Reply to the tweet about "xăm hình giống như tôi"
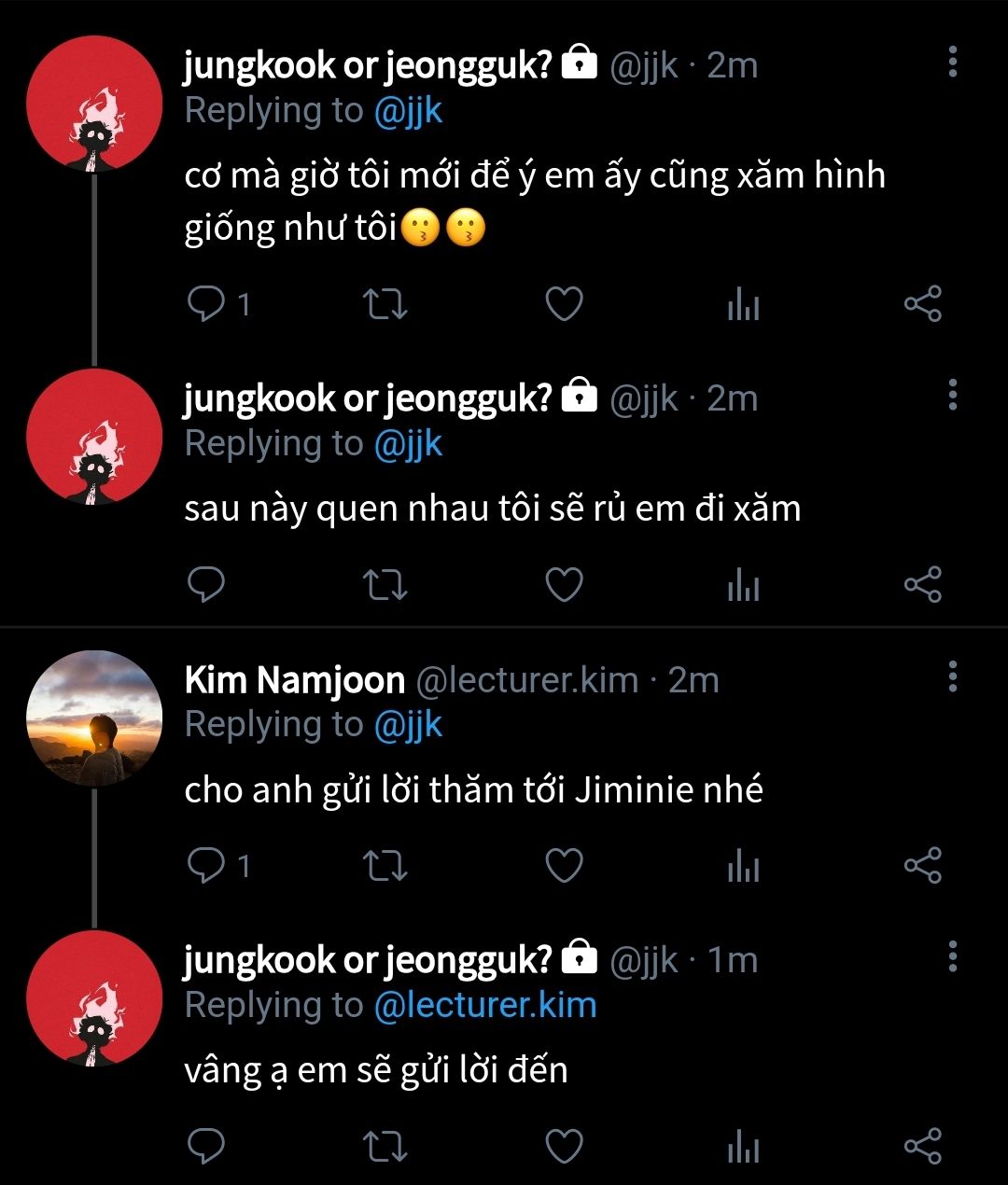The image size is (1008, 1185). pyautogui.click(x=206, y=304)
